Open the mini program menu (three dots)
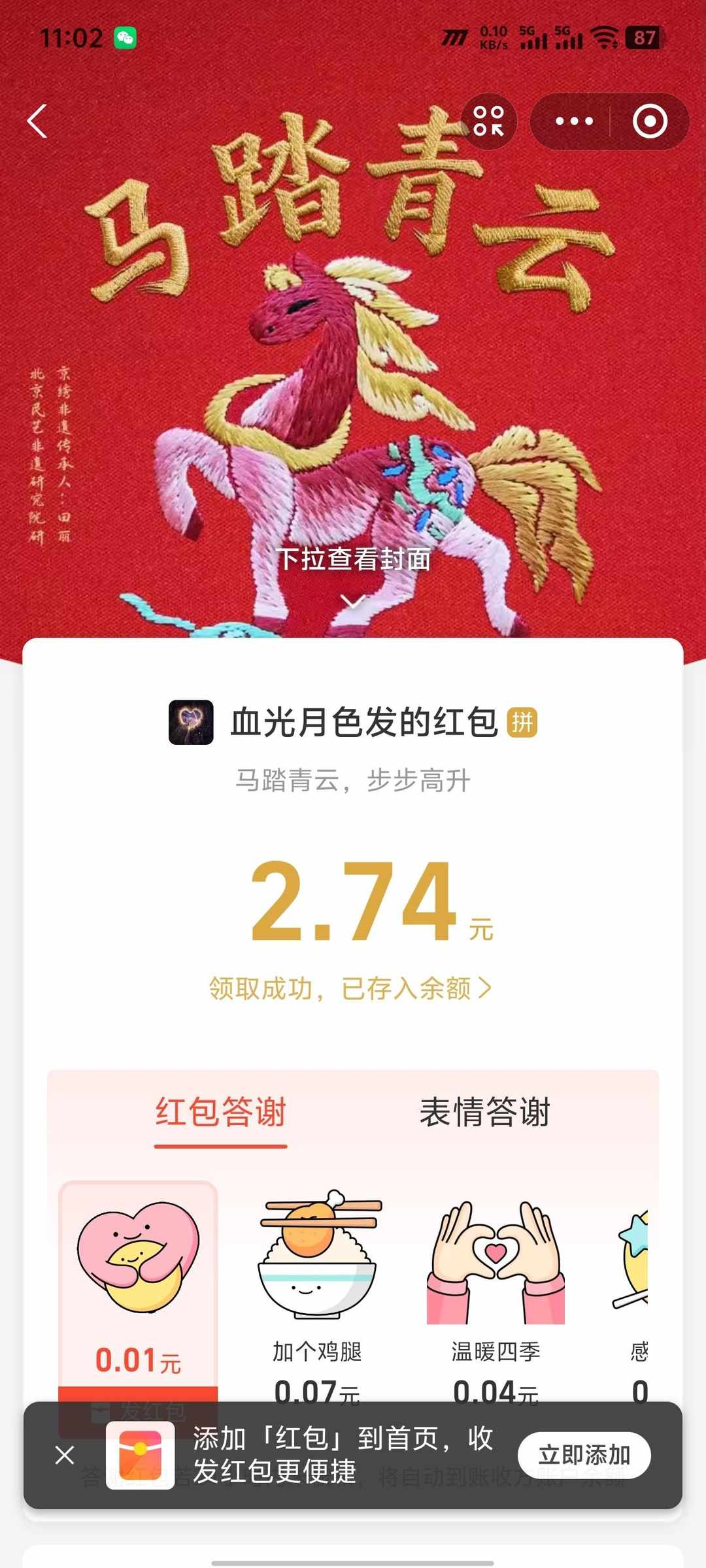Screen dimensions: 706x1568 click(x=573, y=120)
